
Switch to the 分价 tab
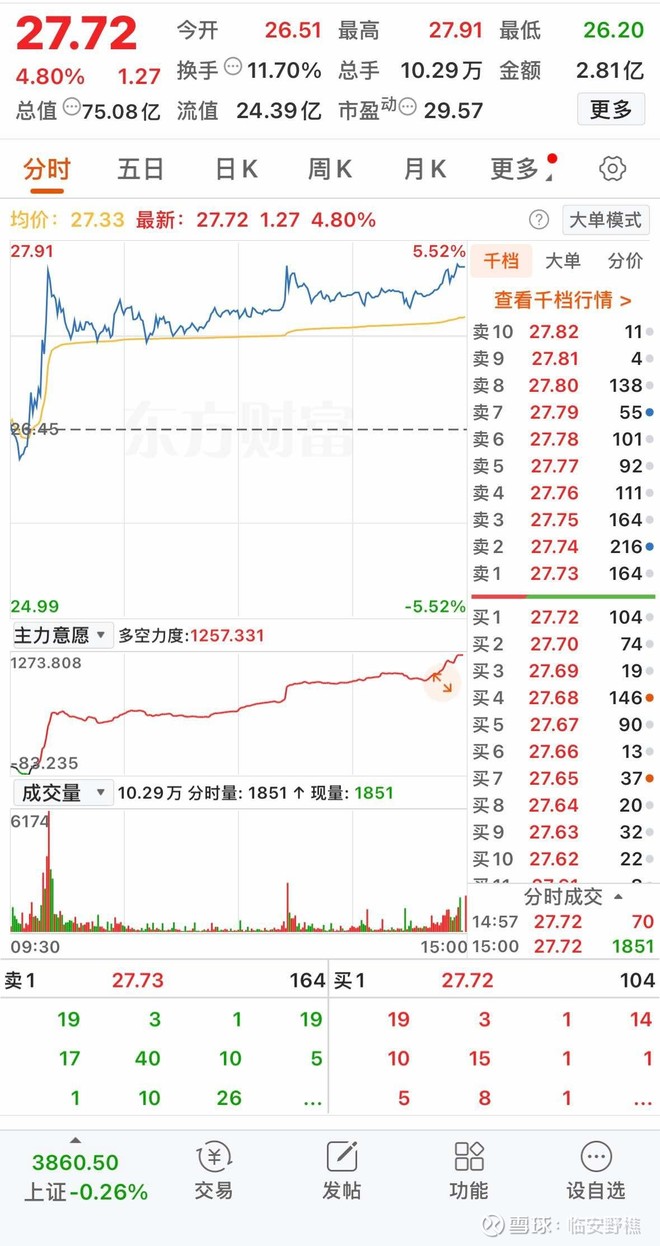tap(626, 261)
